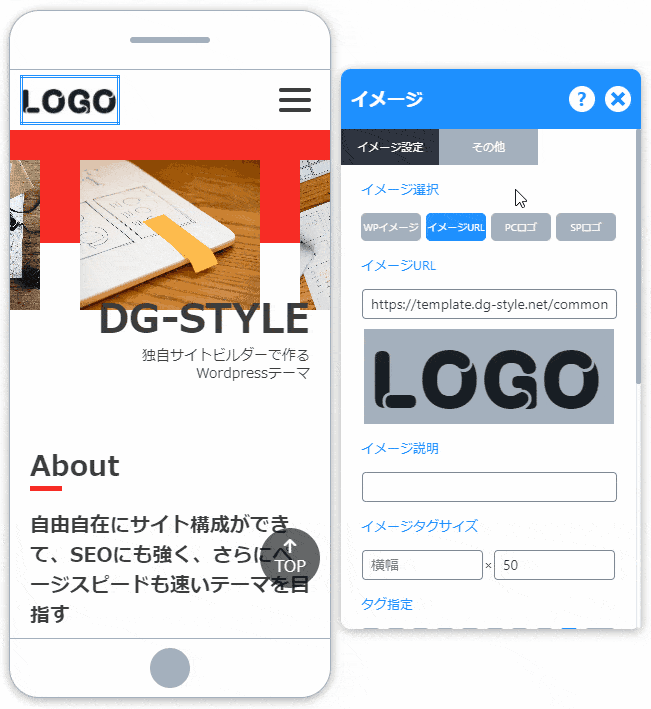Edit the height field showing 50
The width and height of the screenshot is (651, 709).
554,565
